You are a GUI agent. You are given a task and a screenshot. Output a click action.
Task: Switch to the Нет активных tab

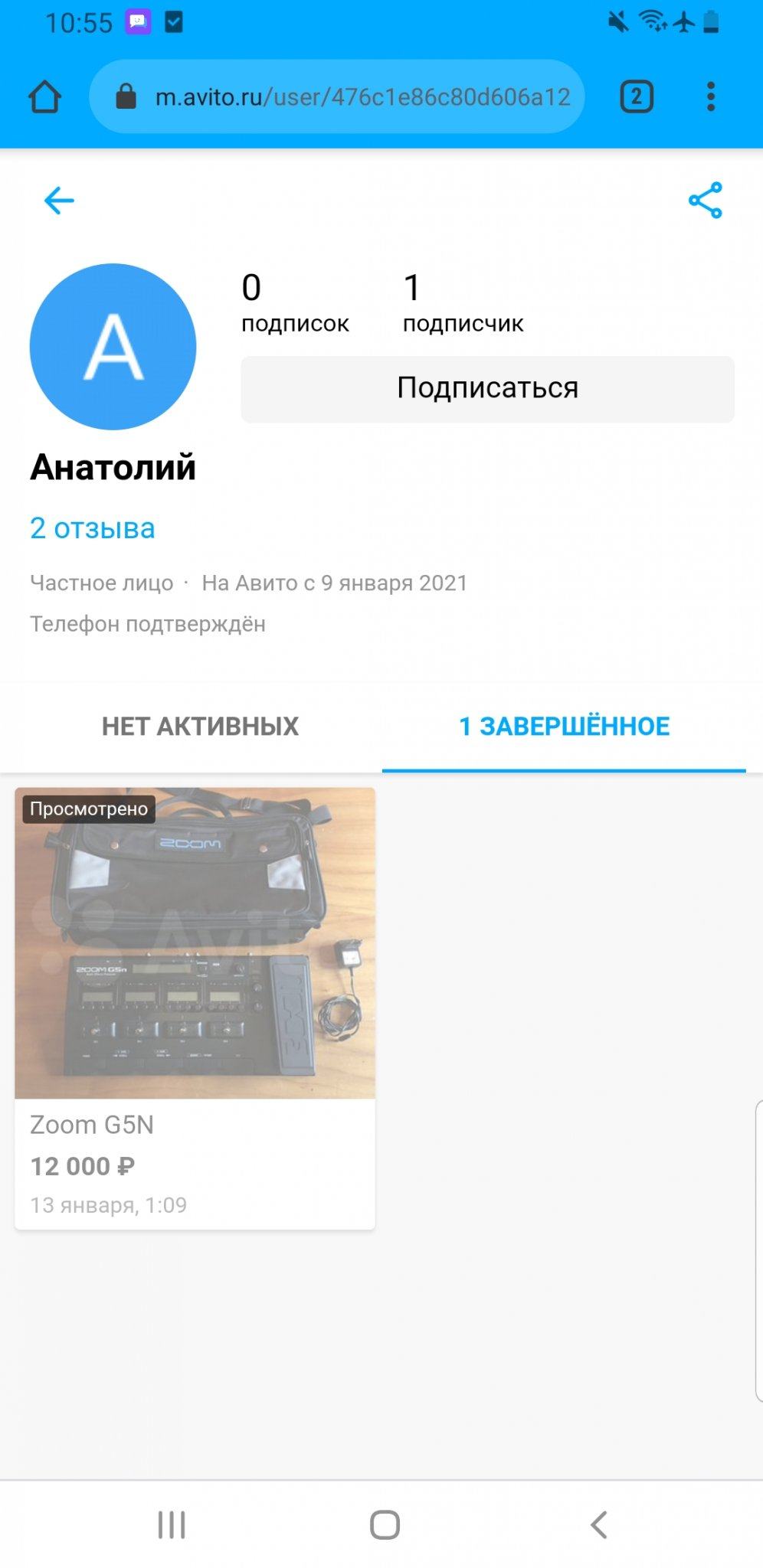click(200, 726)
